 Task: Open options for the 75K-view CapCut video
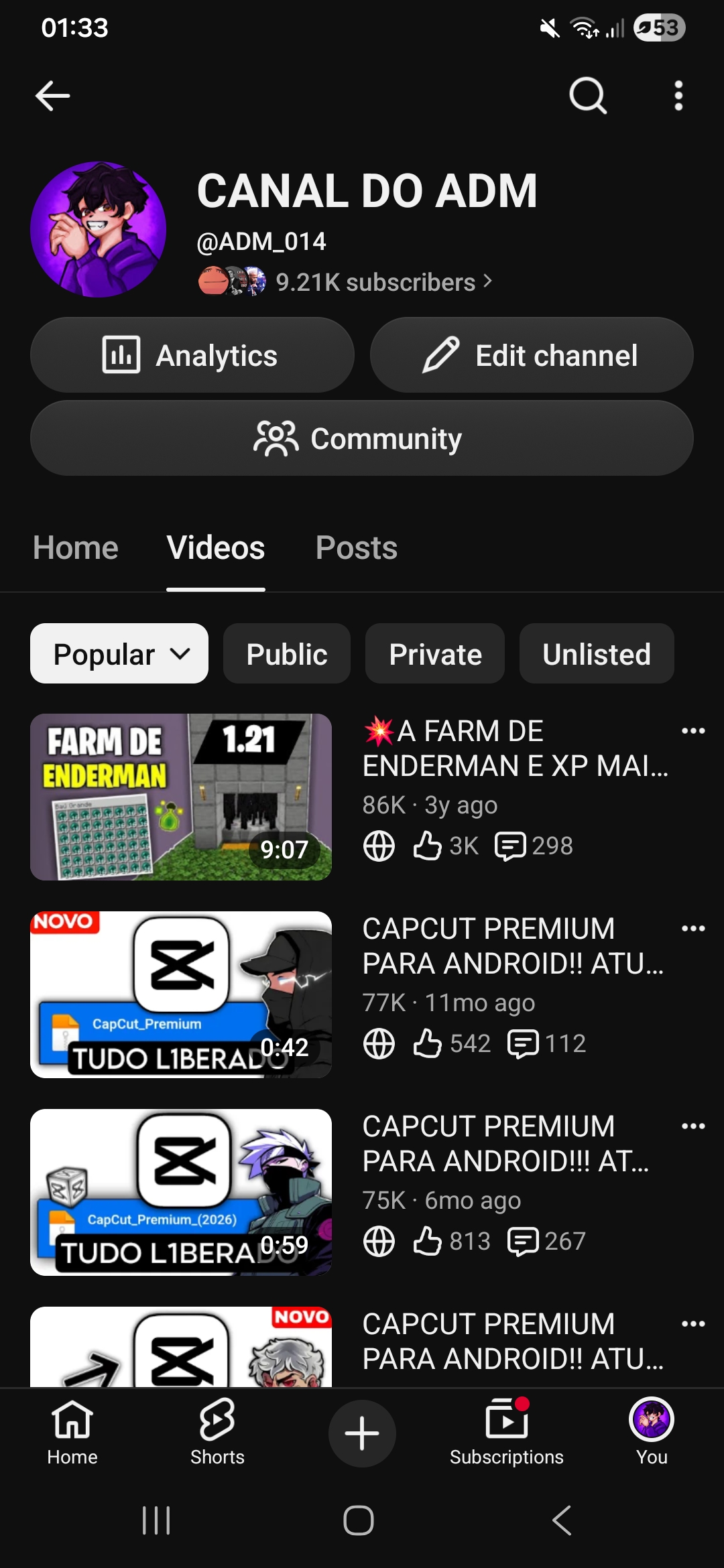[x=693, y=1126]
